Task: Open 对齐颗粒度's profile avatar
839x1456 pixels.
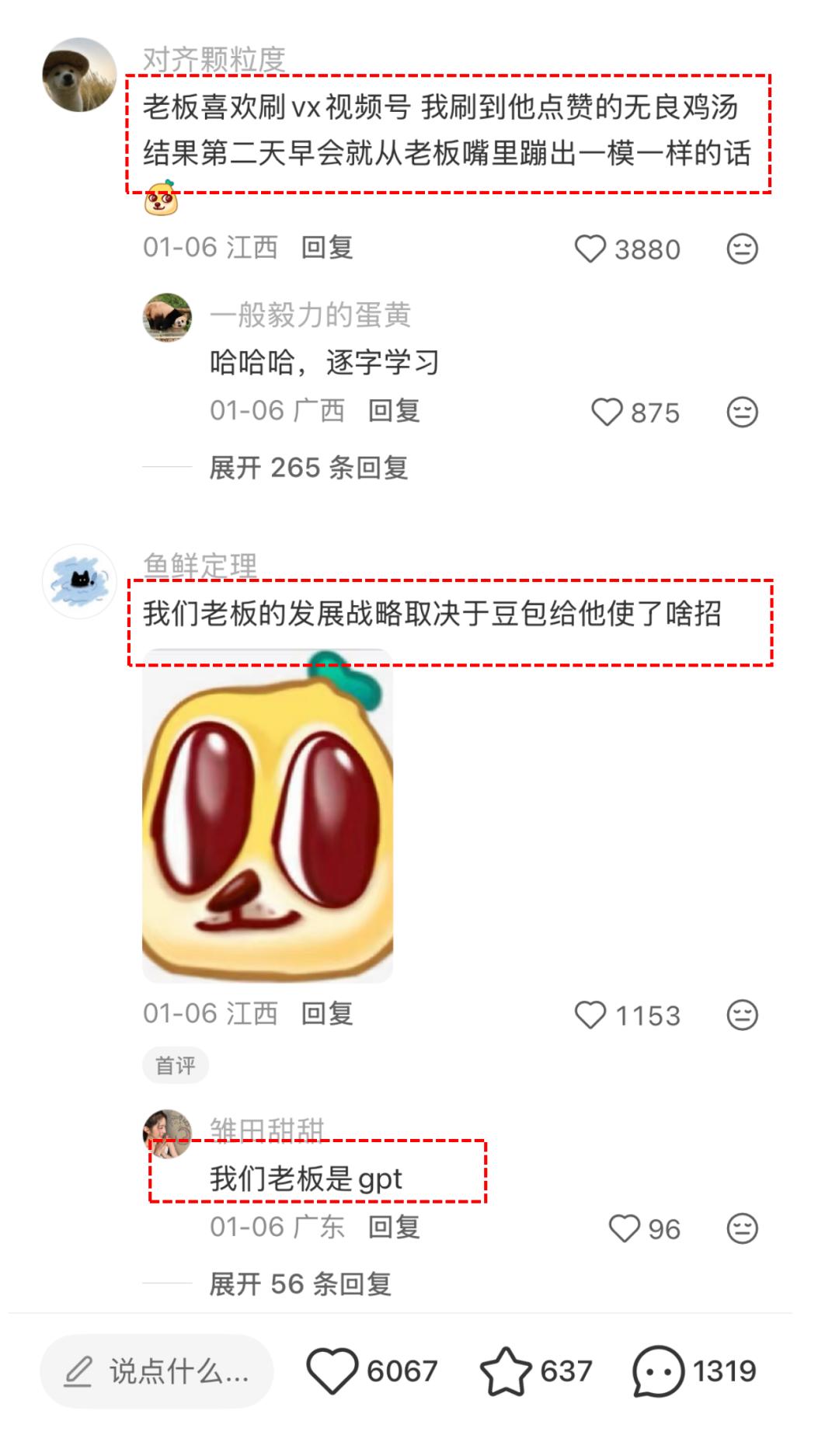Action: pyautogui.click(x=79, y=75)
